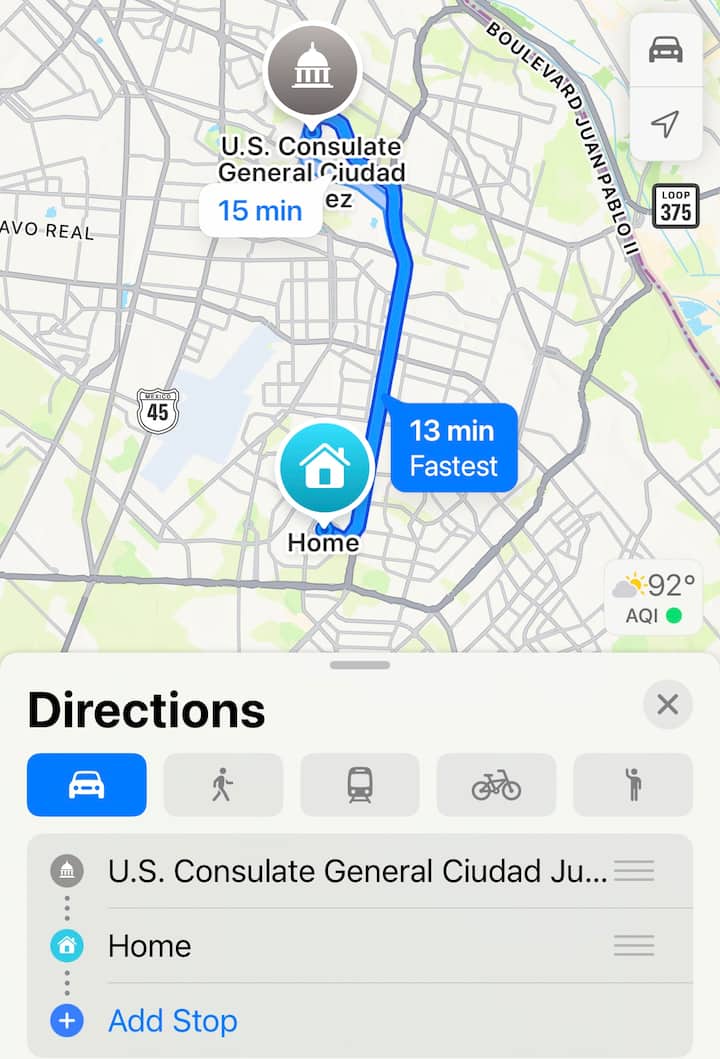Open map mode options with the car icon
This screenshot has height=1059, width=720.
pos(665,50)
